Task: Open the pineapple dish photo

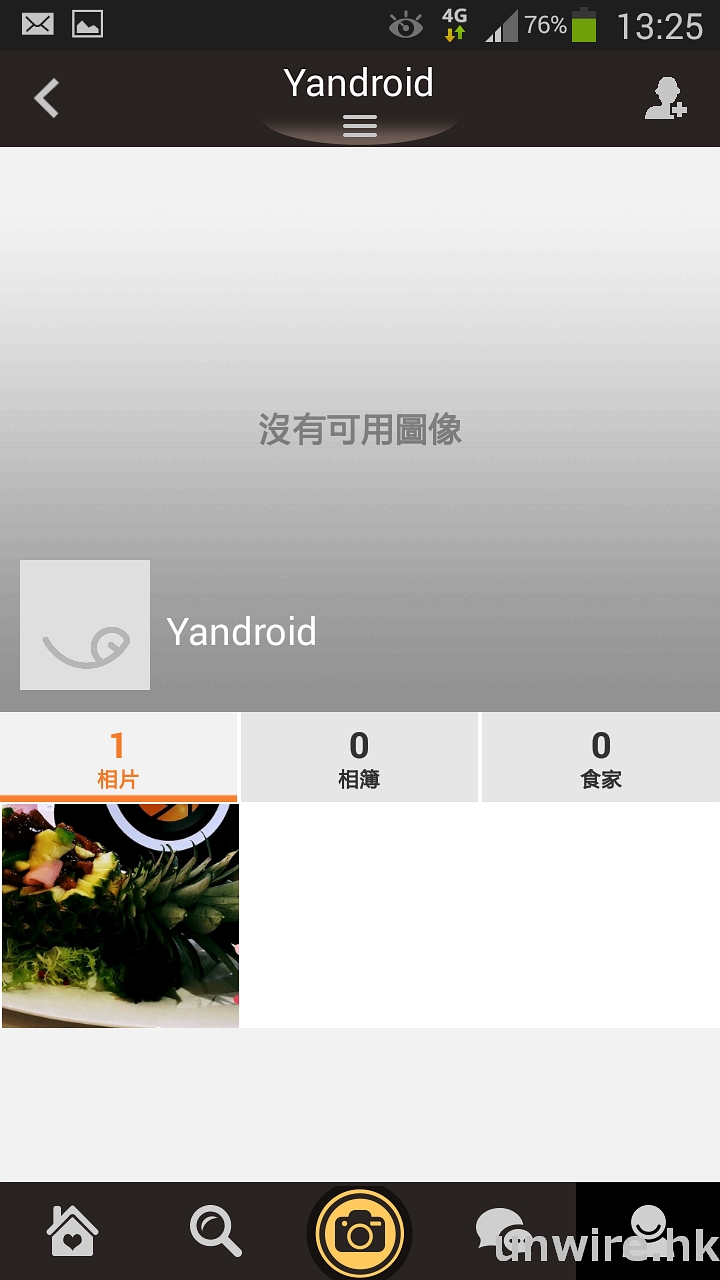Action: [120, 915]
